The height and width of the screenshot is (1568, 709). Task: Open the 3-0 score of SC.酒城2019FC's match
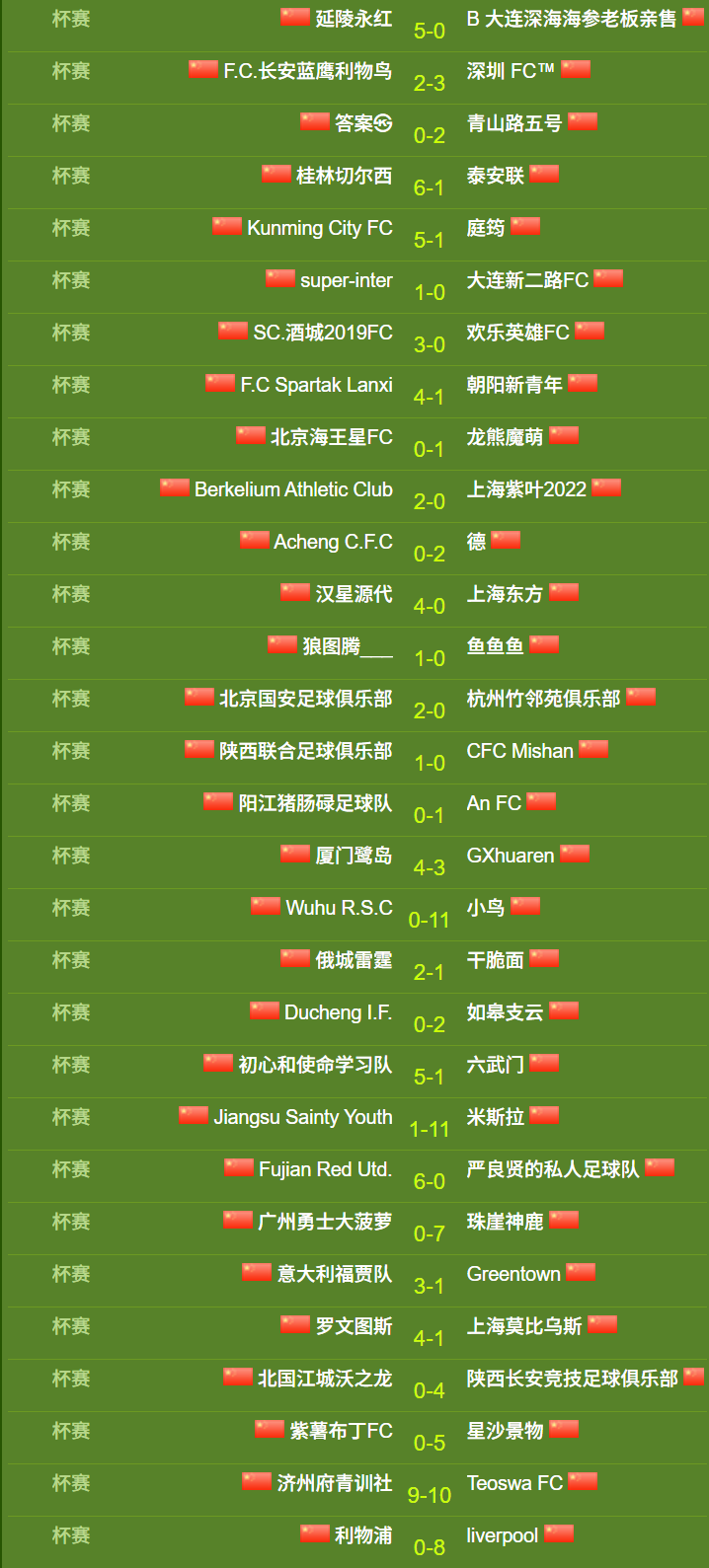point(429,345)
